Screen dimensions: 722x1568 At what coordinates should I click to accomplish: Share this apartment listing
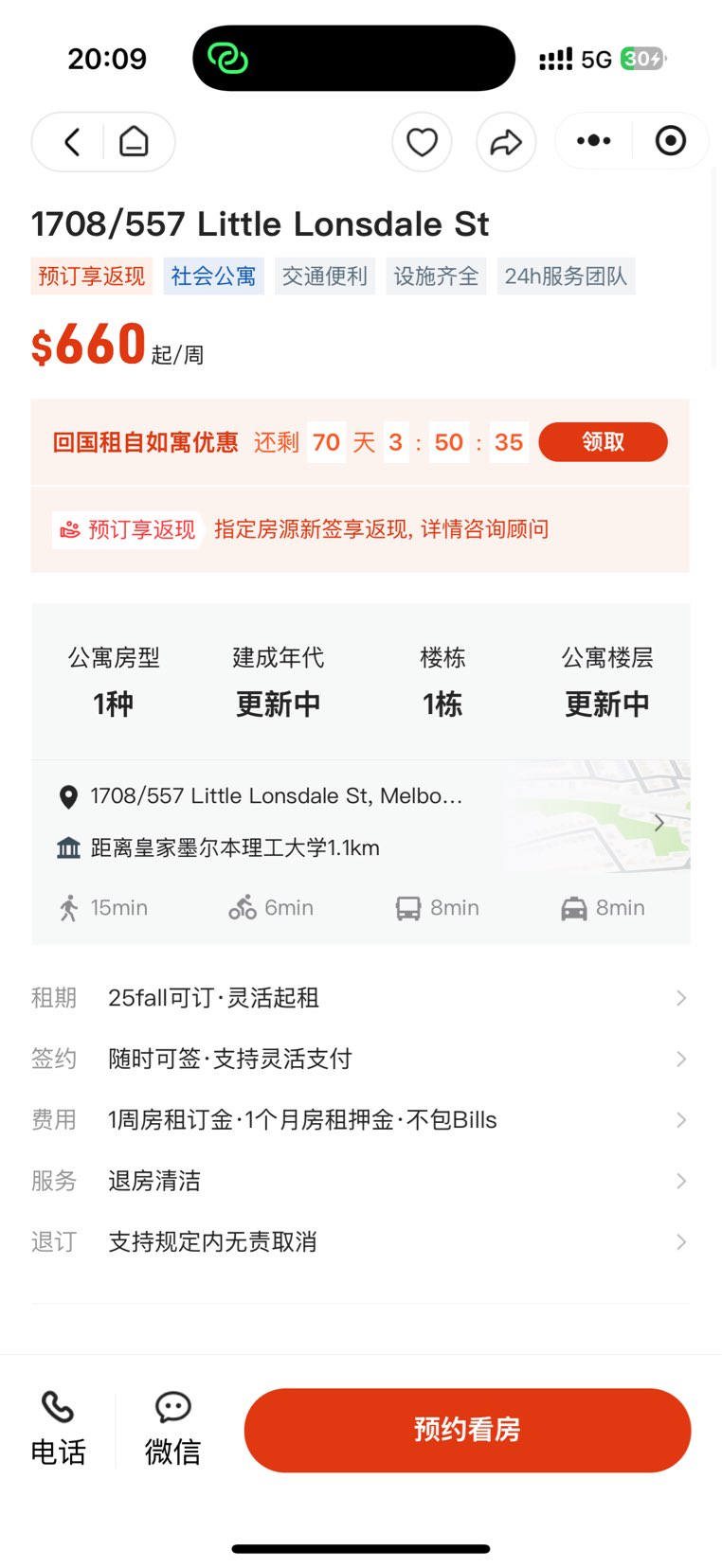coord(506,142)
